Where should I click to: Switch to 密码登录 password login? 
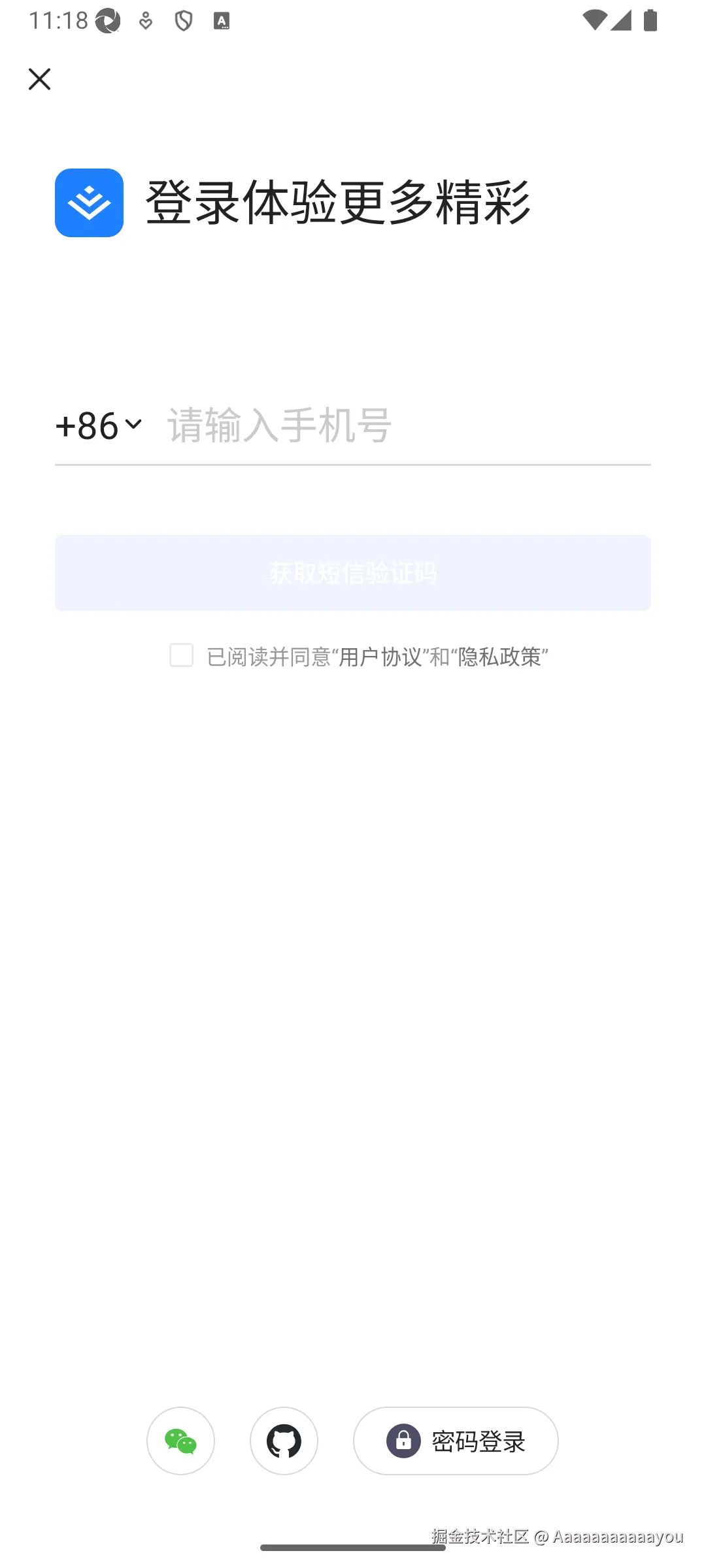pyautogui.click(x=456, y=1441)
